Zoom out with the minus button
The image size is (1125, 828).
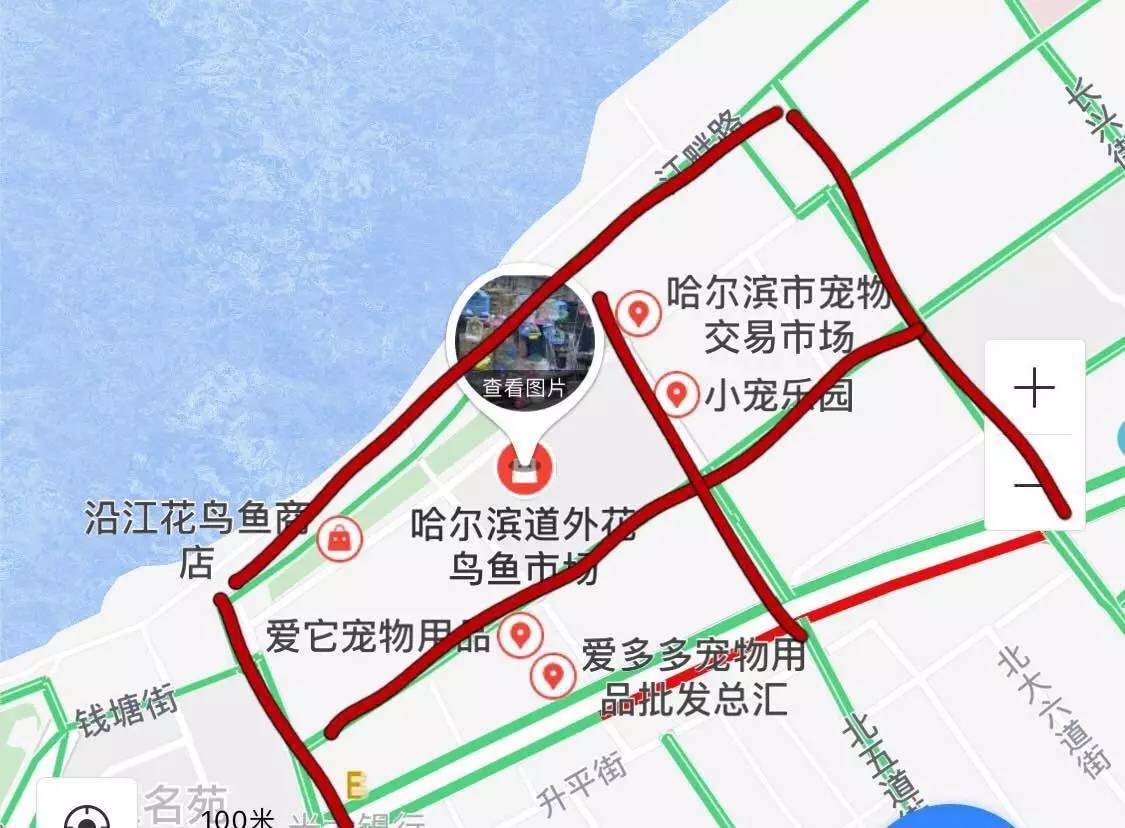[1034, 486]
